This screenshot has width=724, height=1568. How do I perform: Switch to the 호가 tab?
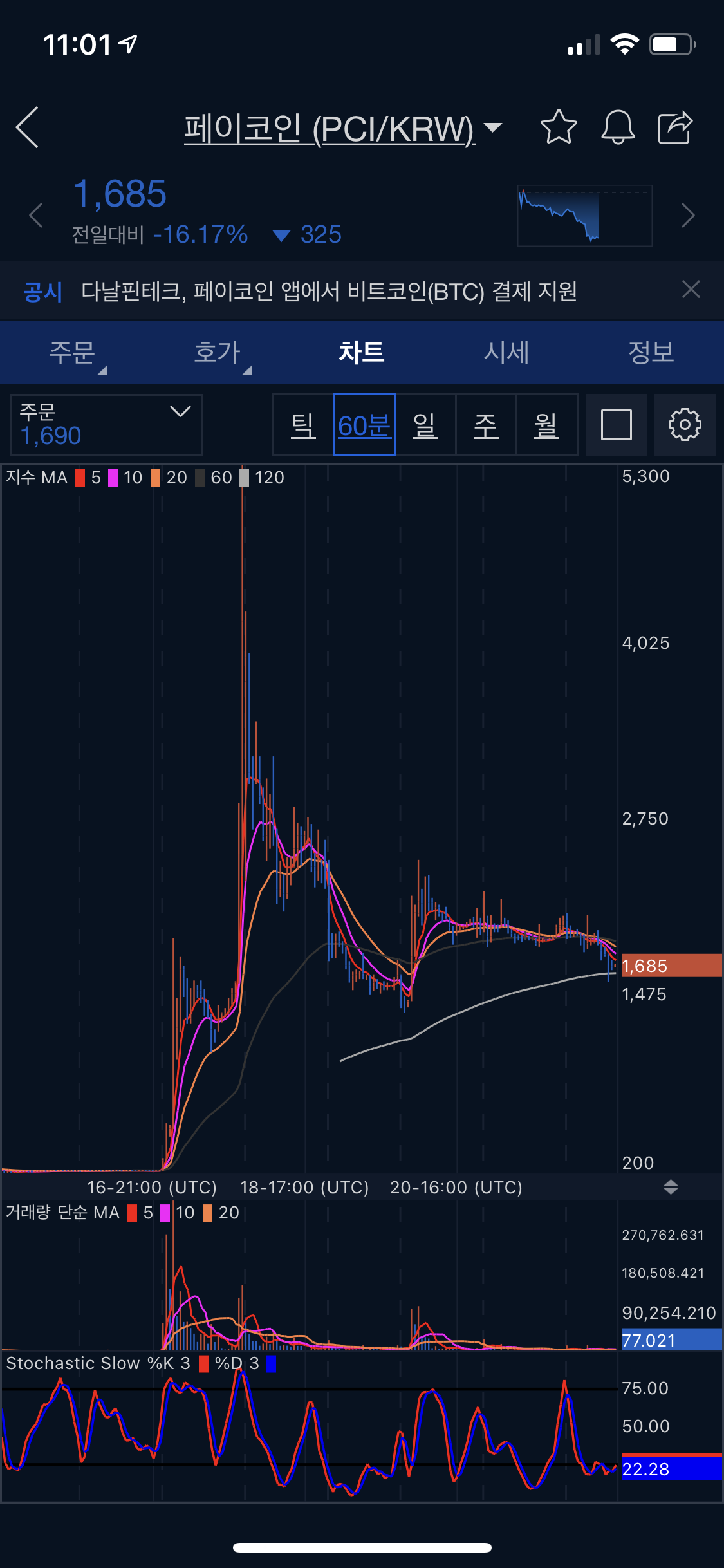217,353
